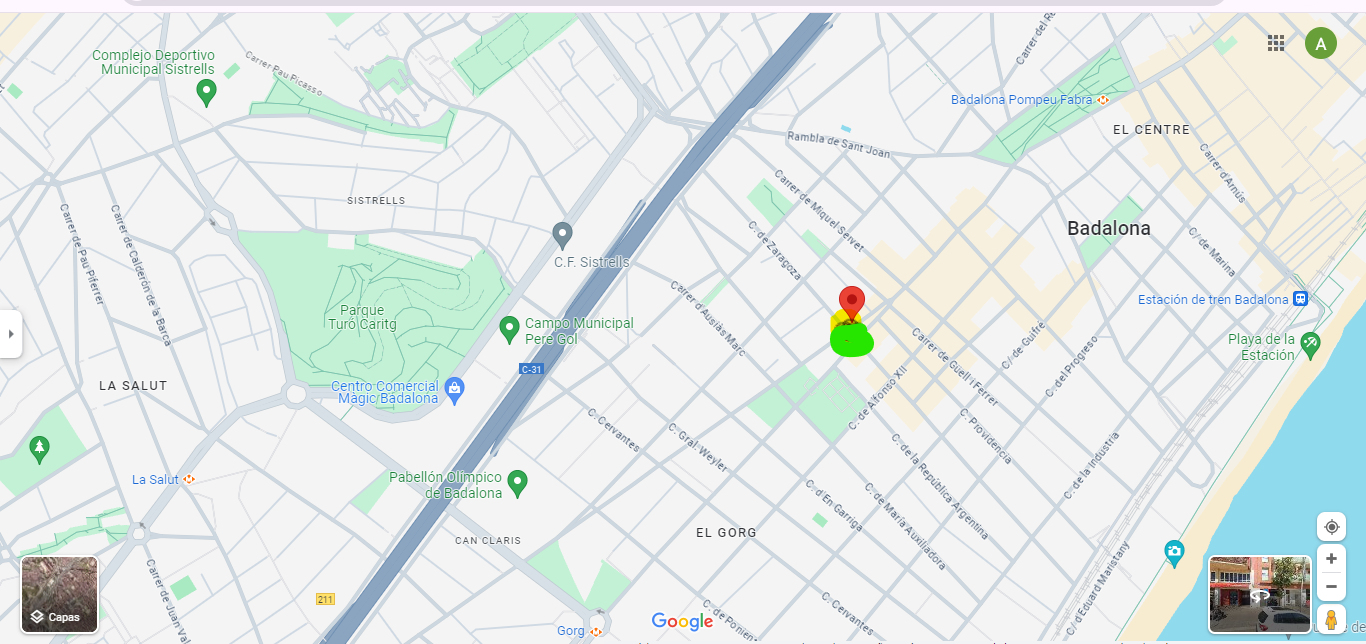Select the Street View pegman
This screenshot has width=1366, height=644.
(x=1331, y=619)
